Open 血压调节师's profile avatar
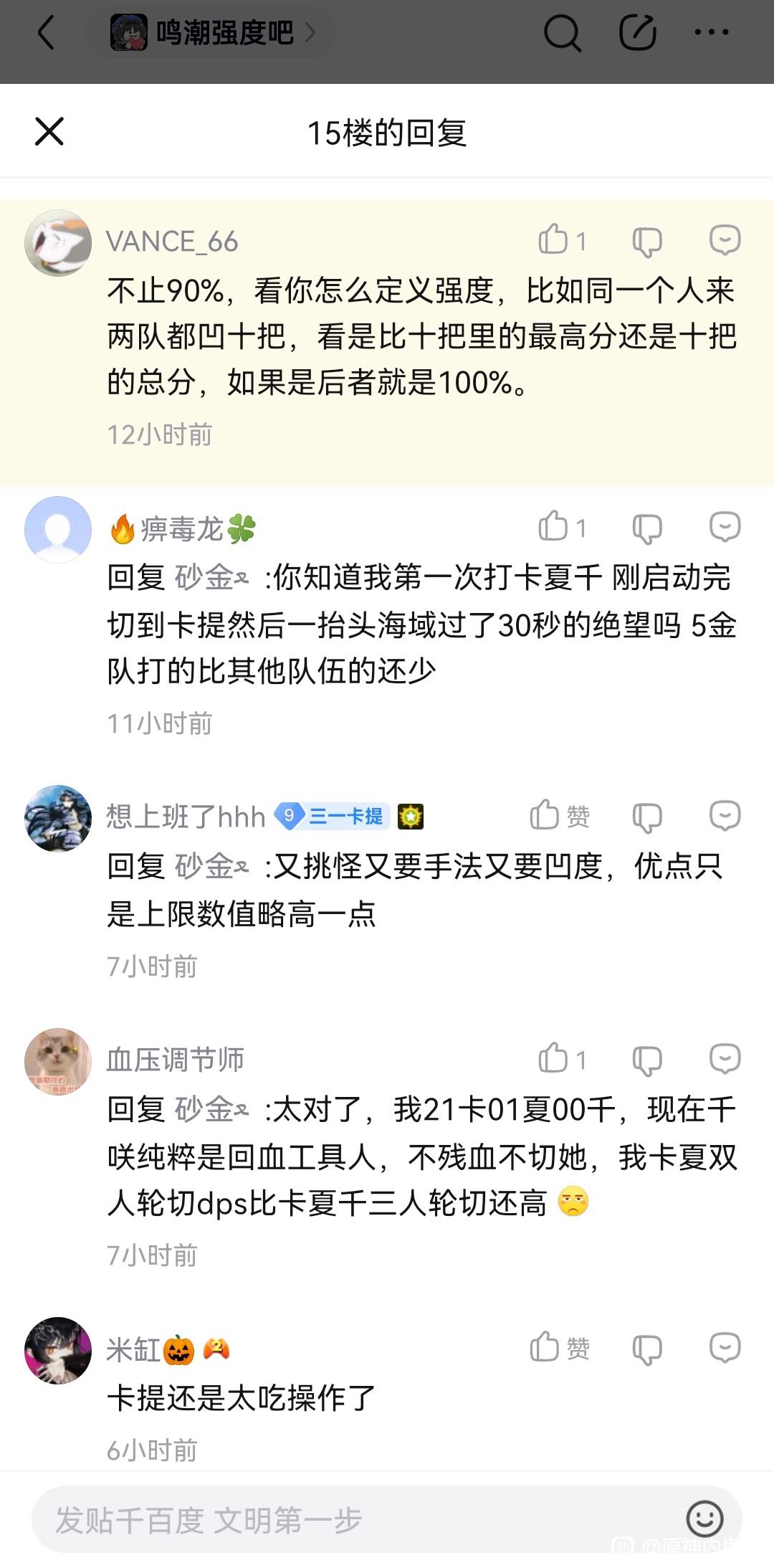Screen dimensions: 774x1568 pos(58,1061)
